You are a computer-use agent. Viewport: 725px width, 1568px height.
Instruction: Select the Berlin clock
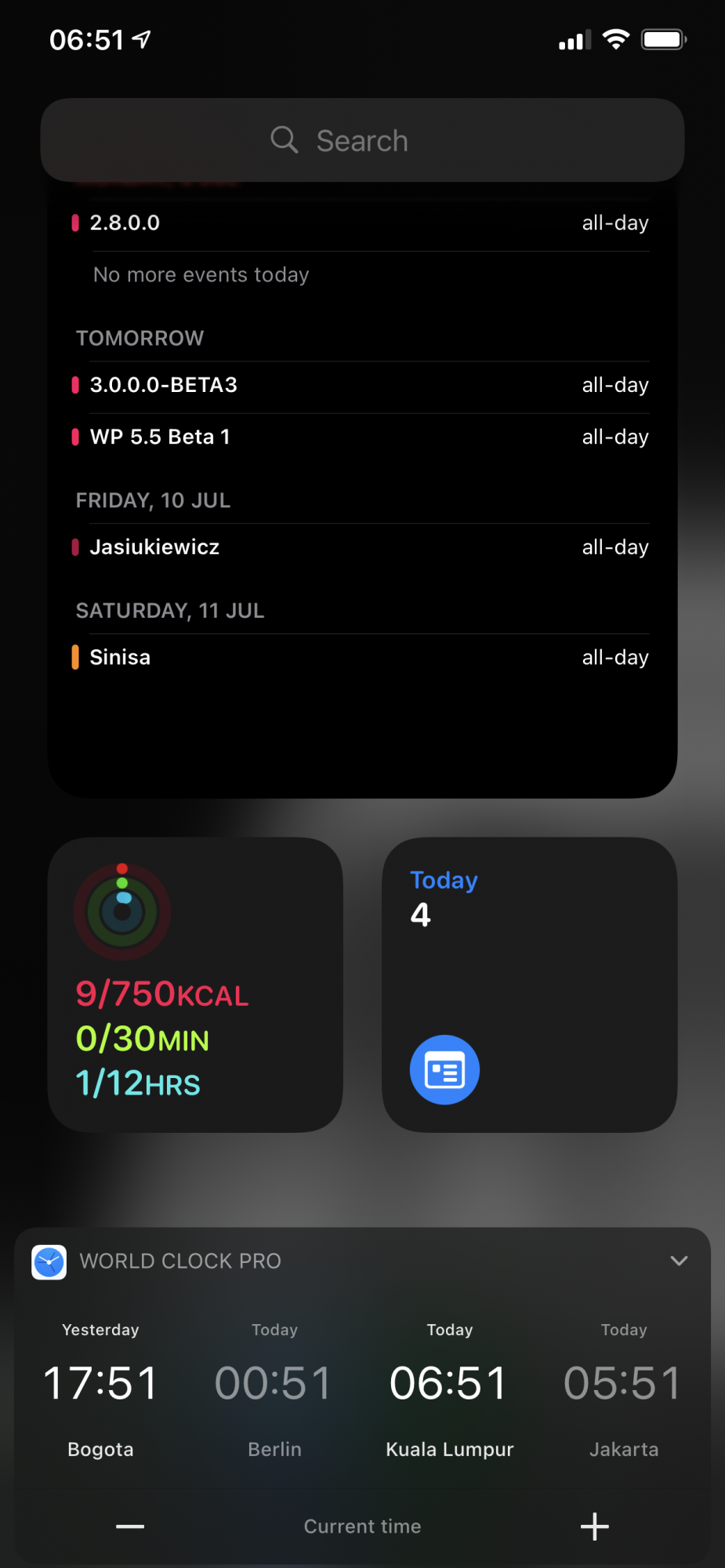click(x=274, y=1388)
